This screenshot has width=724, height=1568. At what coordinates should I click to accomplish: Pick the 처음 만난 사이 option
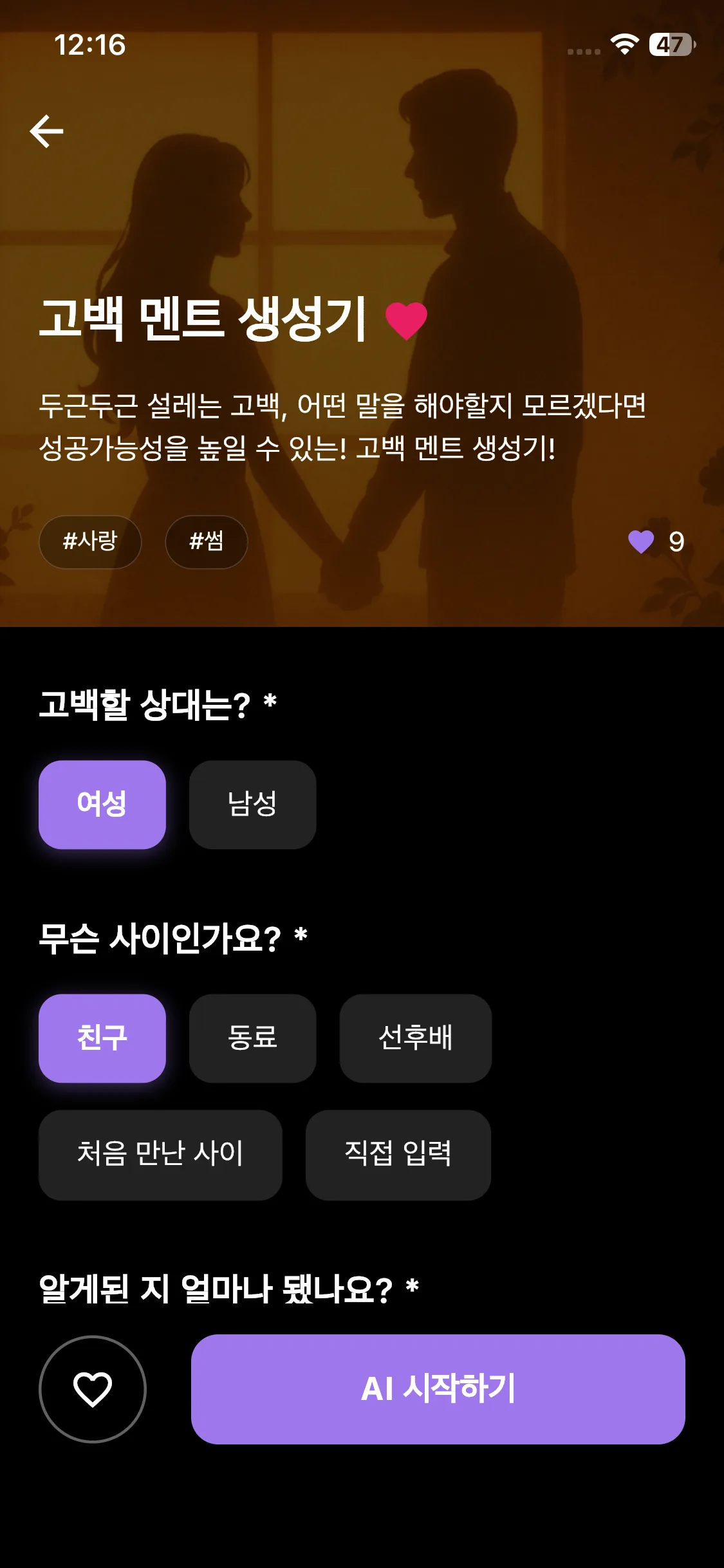click(160, 1153)
